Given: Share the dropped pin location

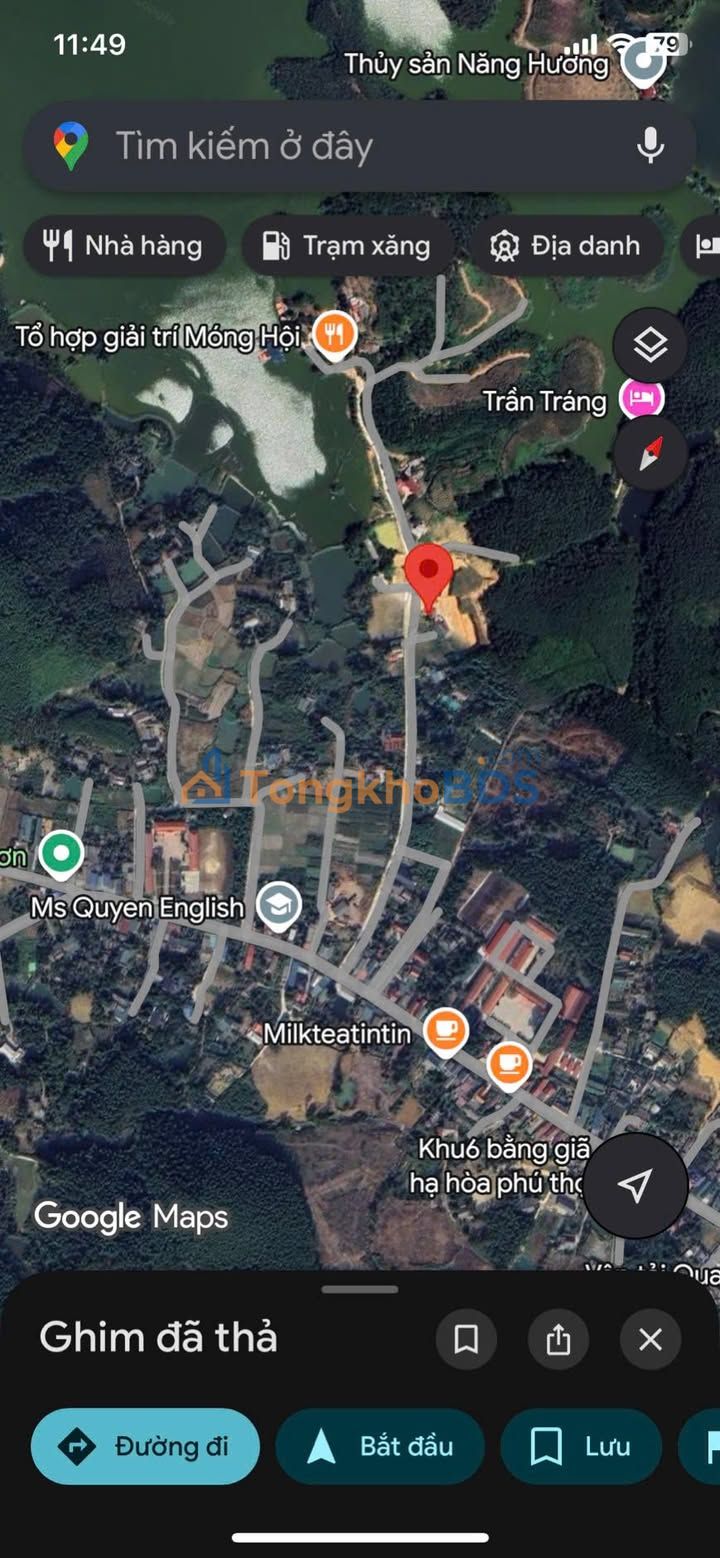Looking at the screenshot, I should [558, 1339].
